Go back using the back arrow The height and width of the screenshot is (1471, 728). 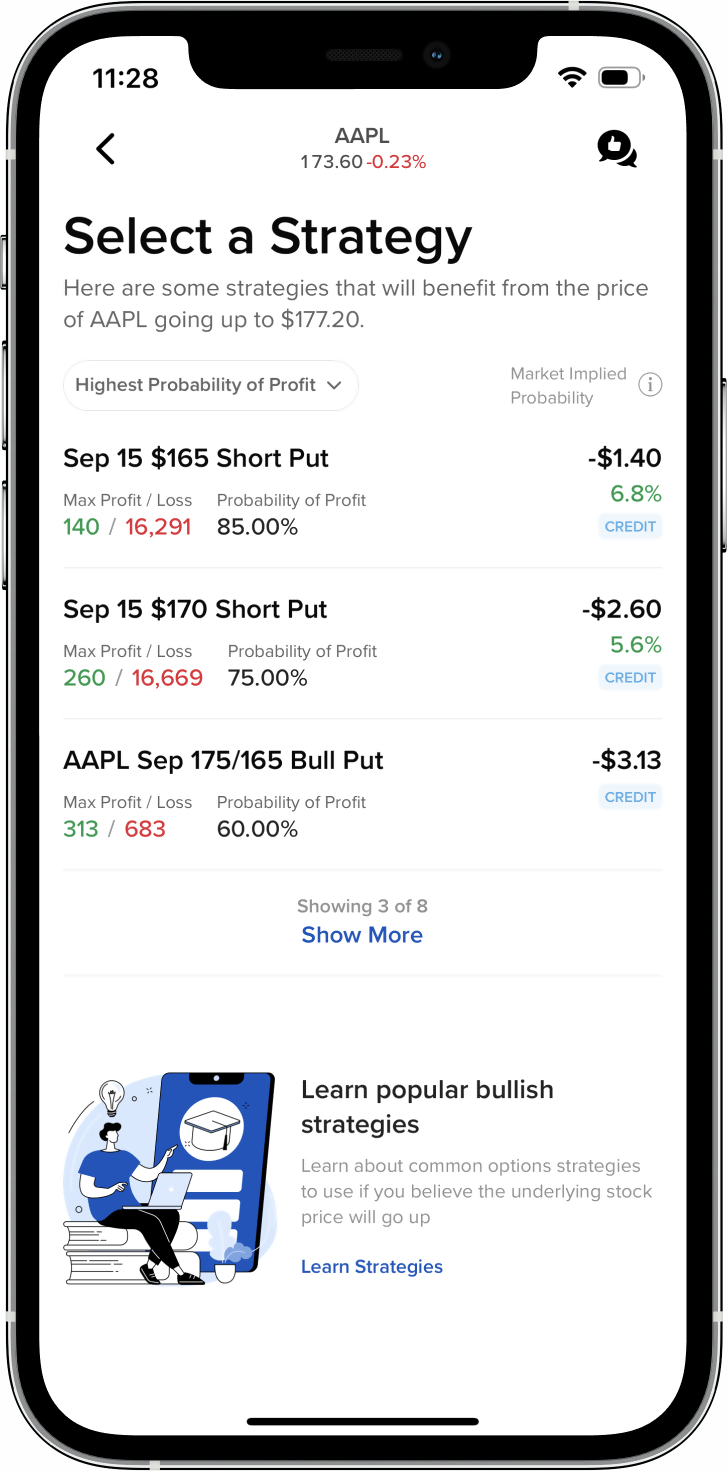[x=105, y=149]
